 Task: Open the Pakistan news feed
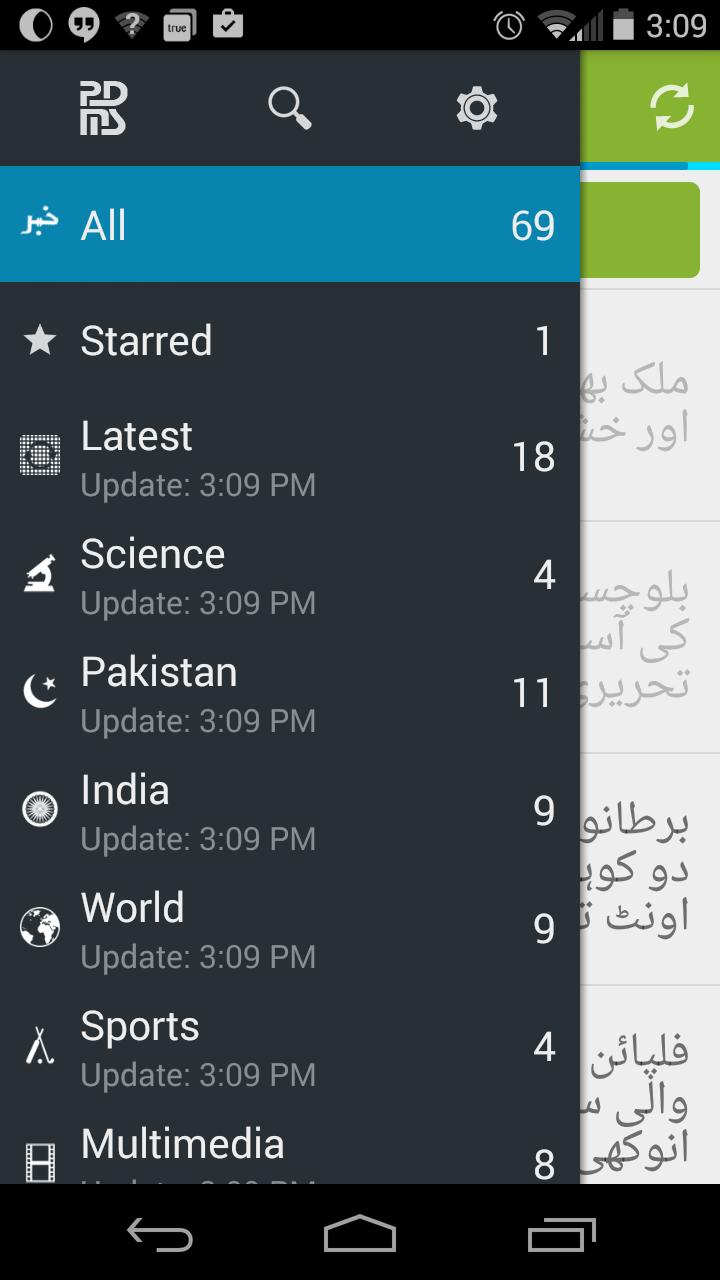(289, 693)
